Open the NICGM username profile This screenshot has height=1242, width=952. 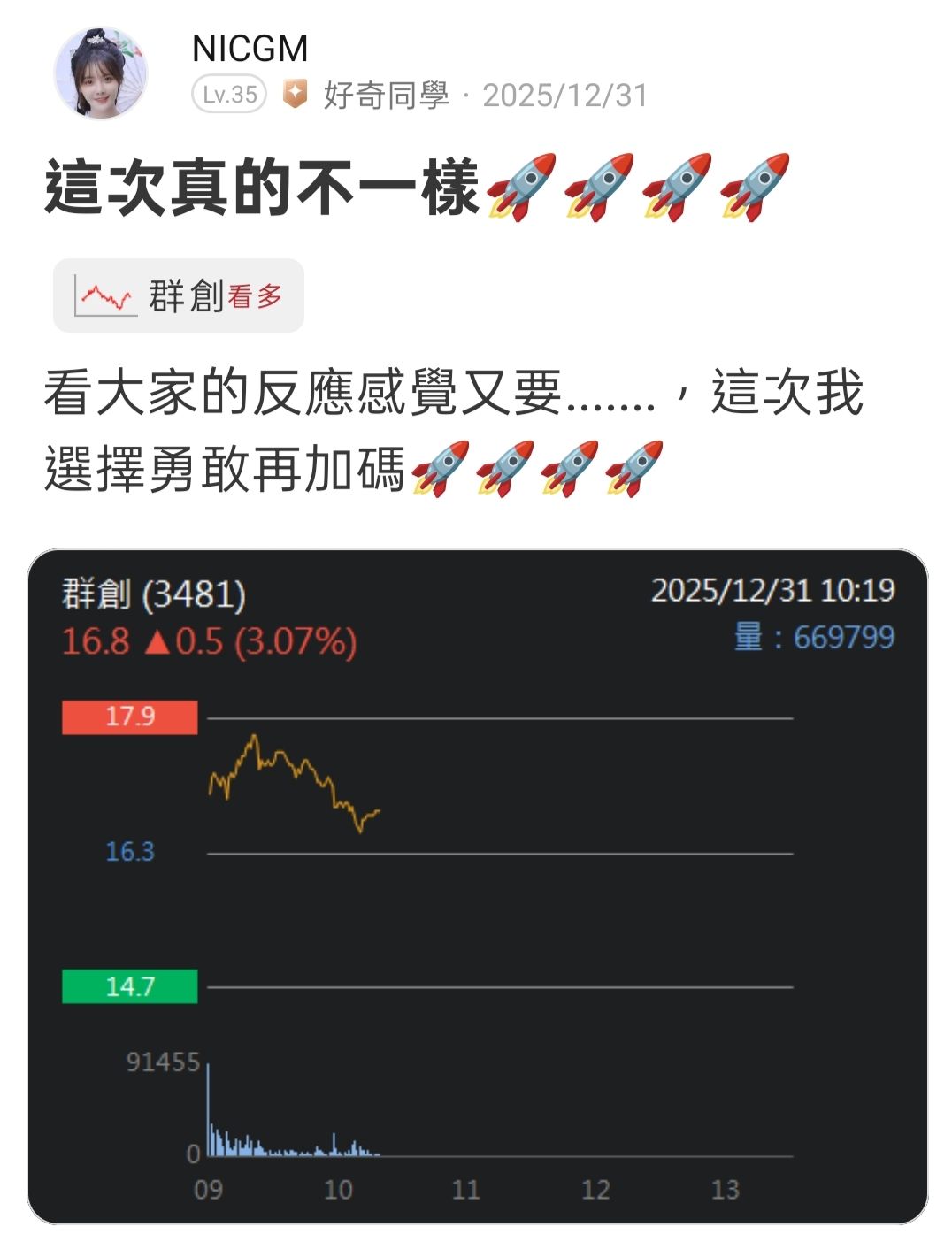(250, 48)
